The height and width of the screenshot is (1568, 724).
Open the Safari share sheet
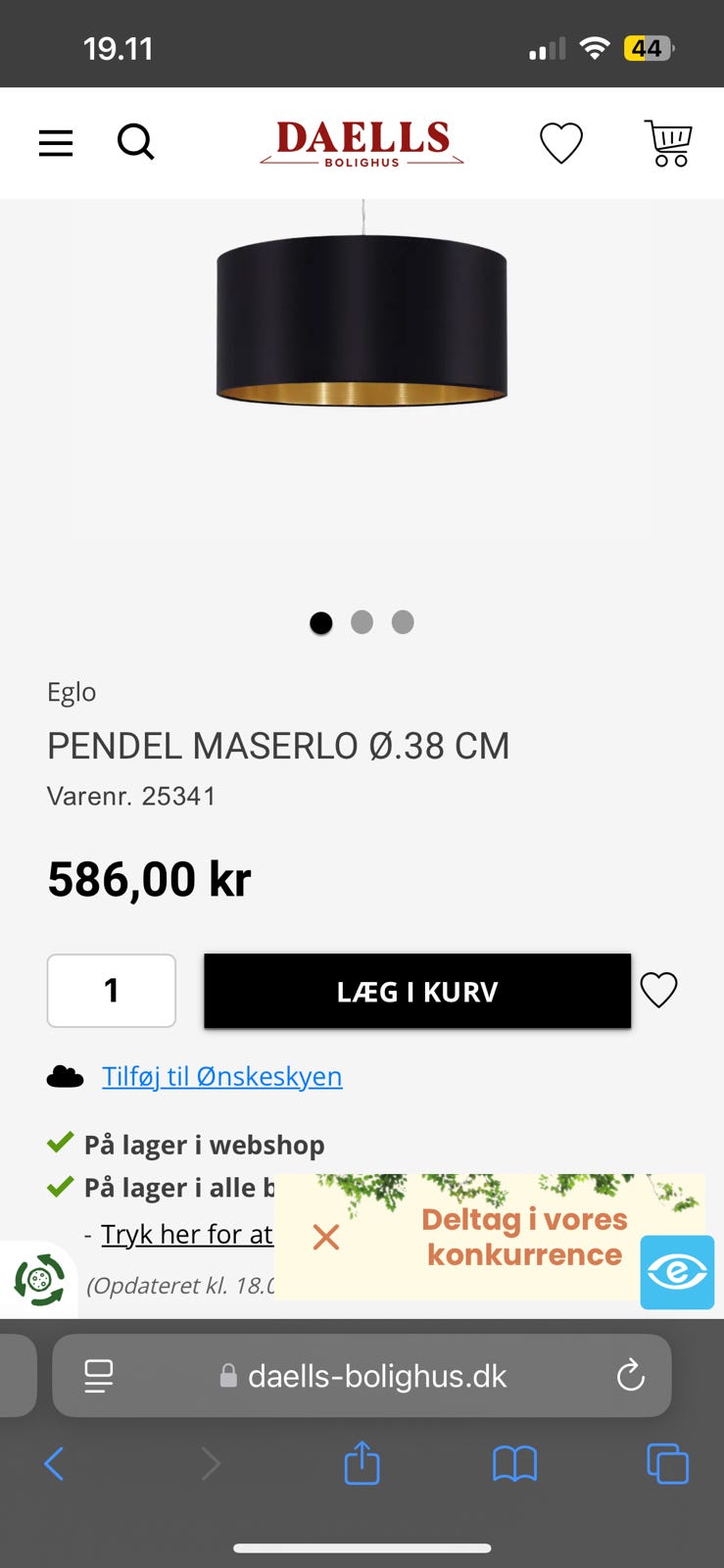pos(362,1463)
